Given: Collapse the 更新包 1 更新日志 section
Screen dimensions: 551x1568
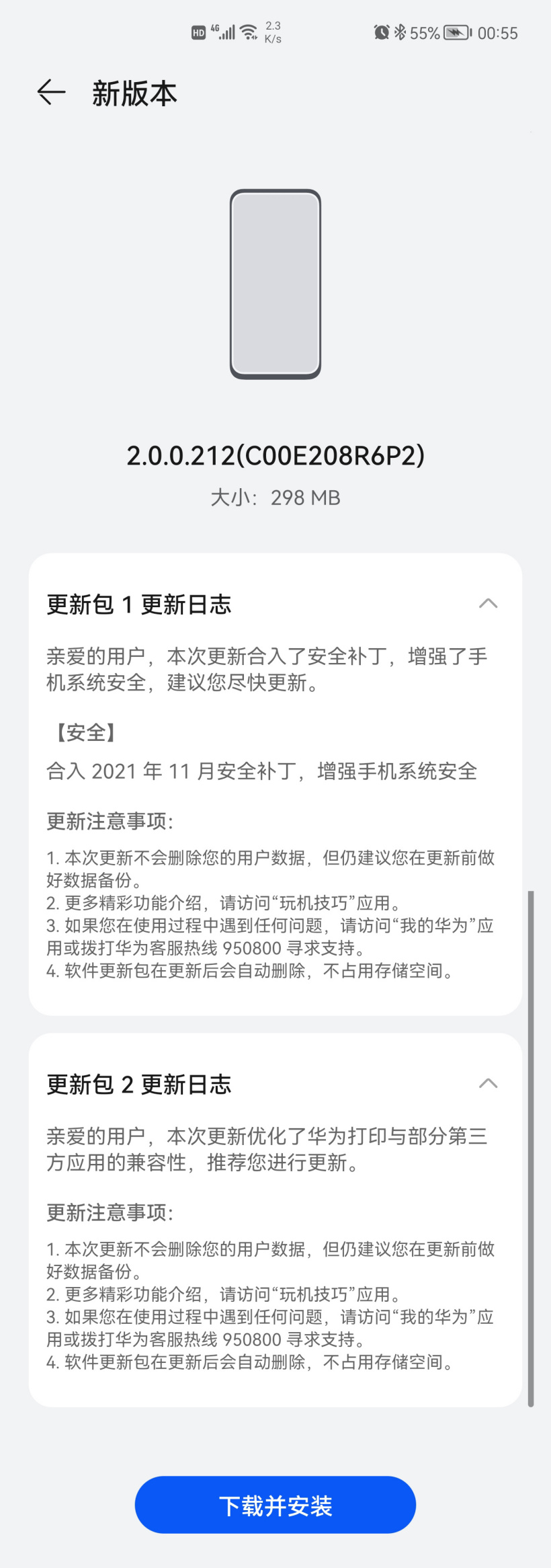Looking at the screenshot, I should tap(488, 604).
